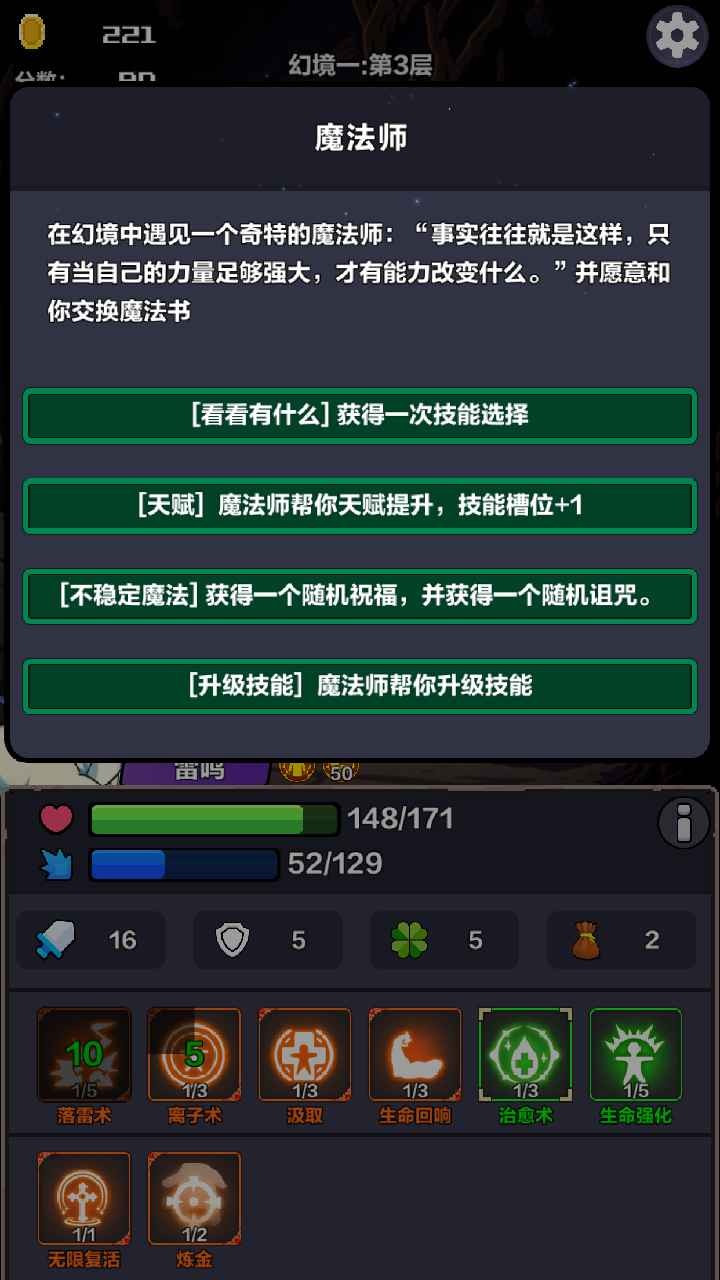Select the 离子术 skill icon
The width and height of the screenshot is (720, 1280).
click(x=194, y=1055)
